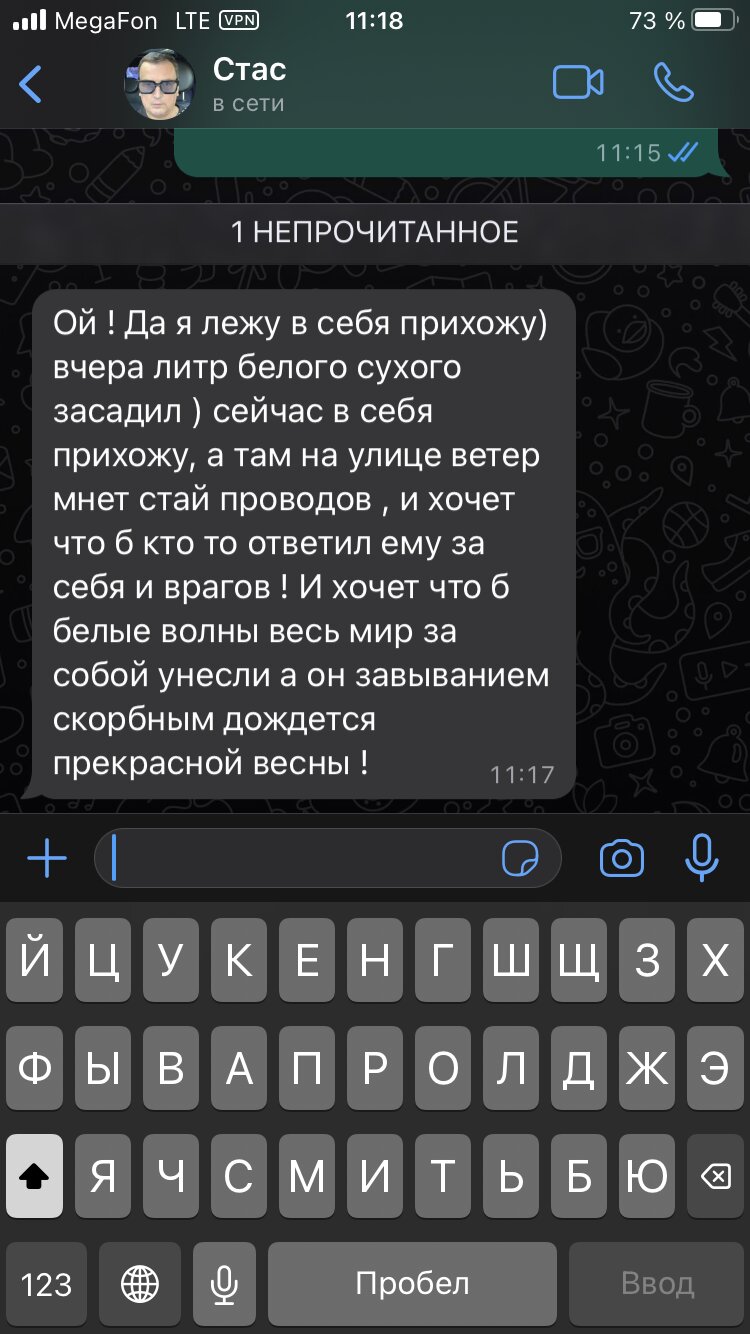The width and height of the screenshot is (750, 1334).
Task: Tap the keyboard dictation microphone key
Action: pyautogui.click(x=225, y=1284)
